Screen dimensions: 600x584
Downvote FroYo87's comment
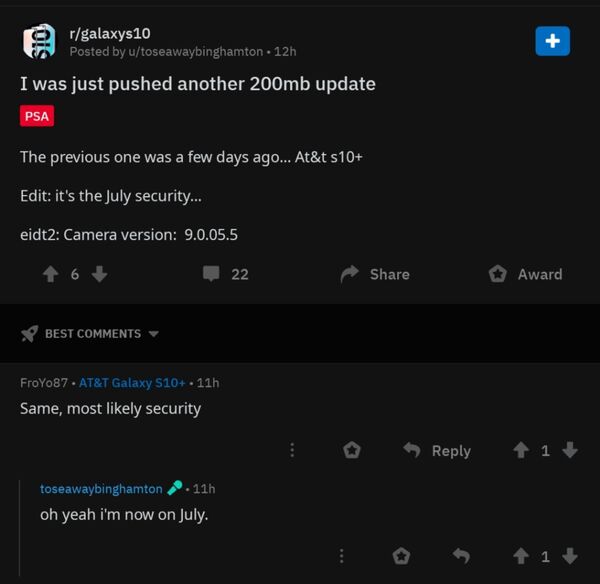coord(570,450)
